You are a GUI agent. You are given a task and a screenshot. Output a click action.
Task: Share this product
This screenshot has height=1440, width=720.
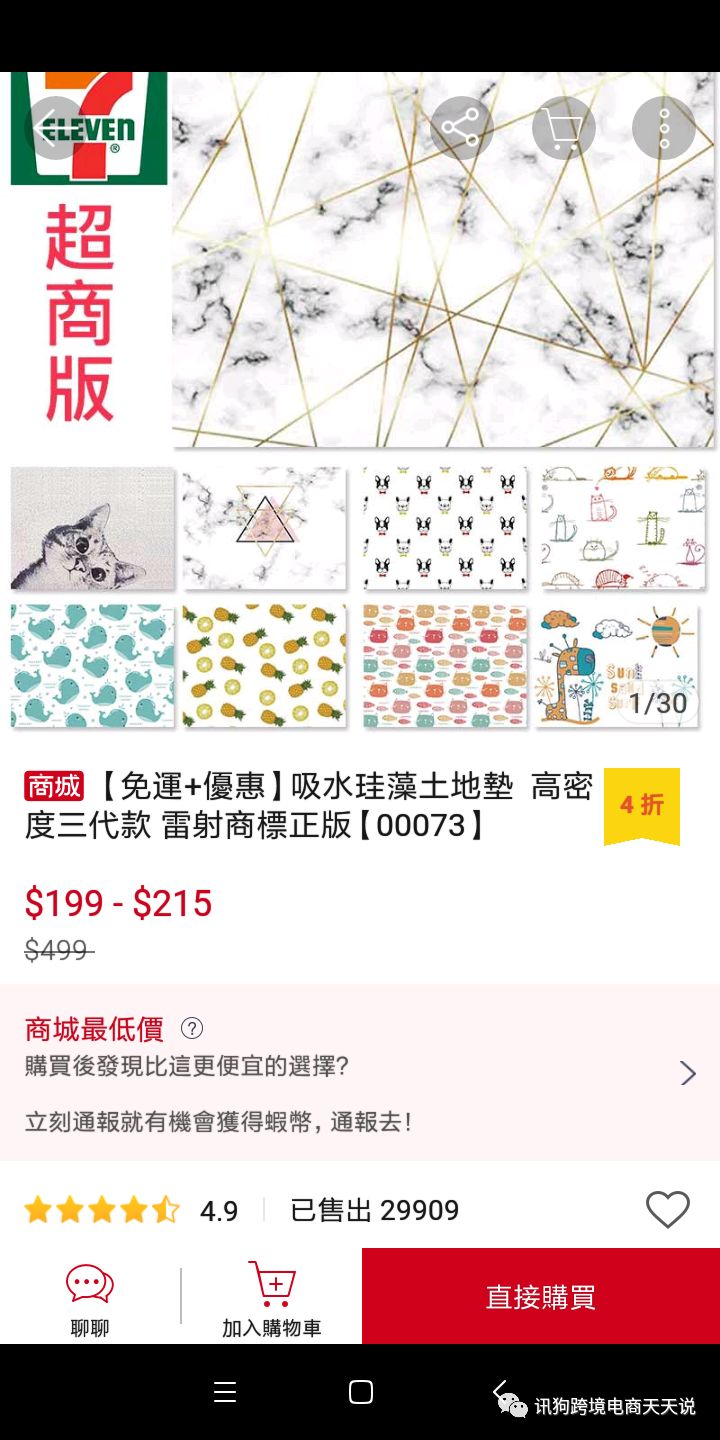click(462, 128)
